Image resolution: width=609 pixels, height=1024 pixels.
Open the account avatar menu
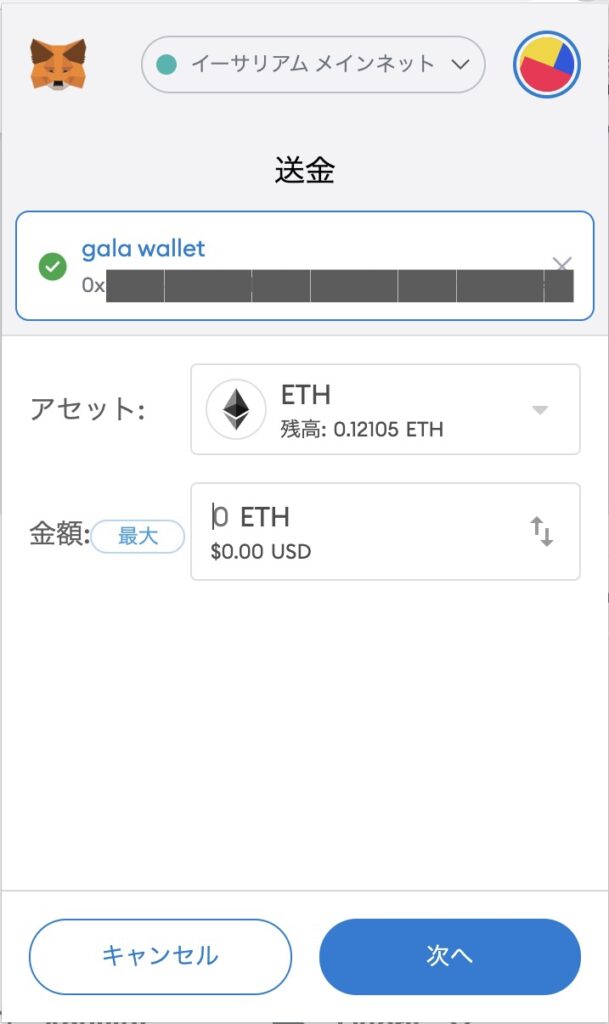click(546, 64)
